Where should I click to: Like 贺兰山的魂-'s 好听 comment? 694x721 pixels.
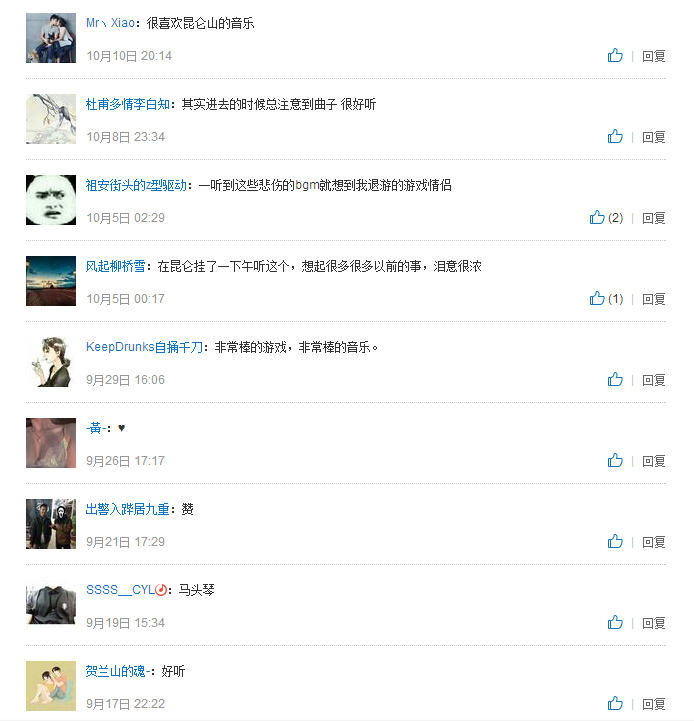tap(615, 704)
